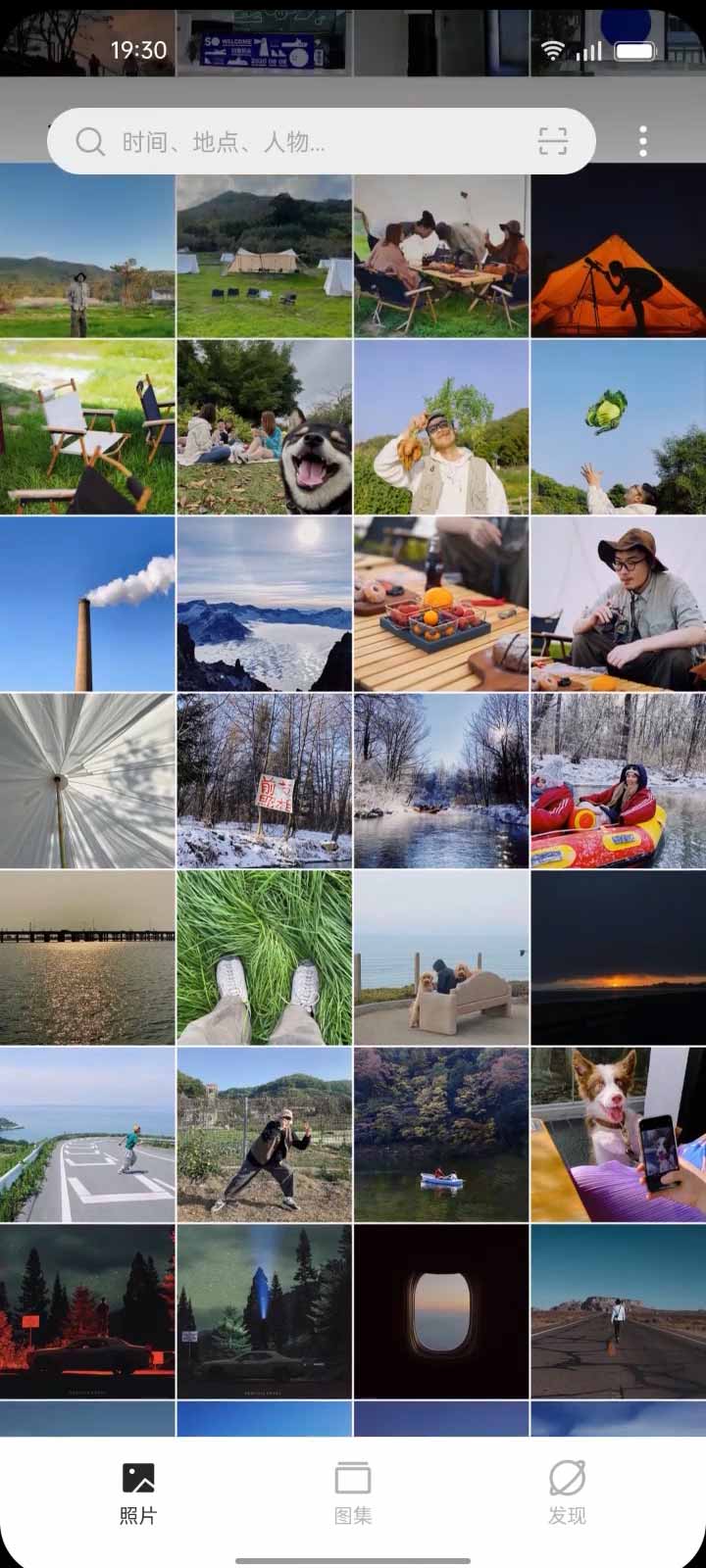View the sparkling sea with bridge photo
The height and width of the screenshot is (1568, 706).
click(87, 957)
